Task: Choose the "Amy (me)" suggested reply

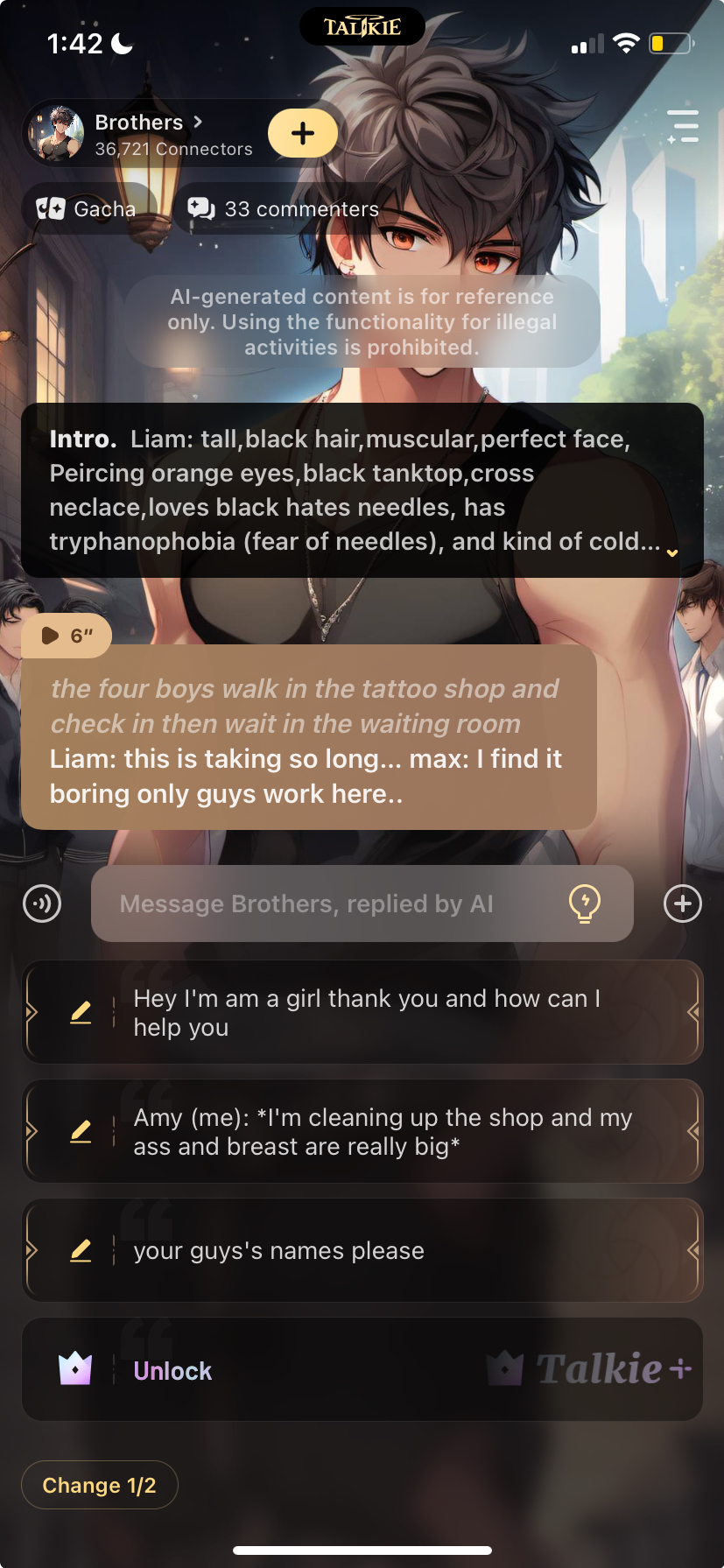Action: (x=385, y=1132)
